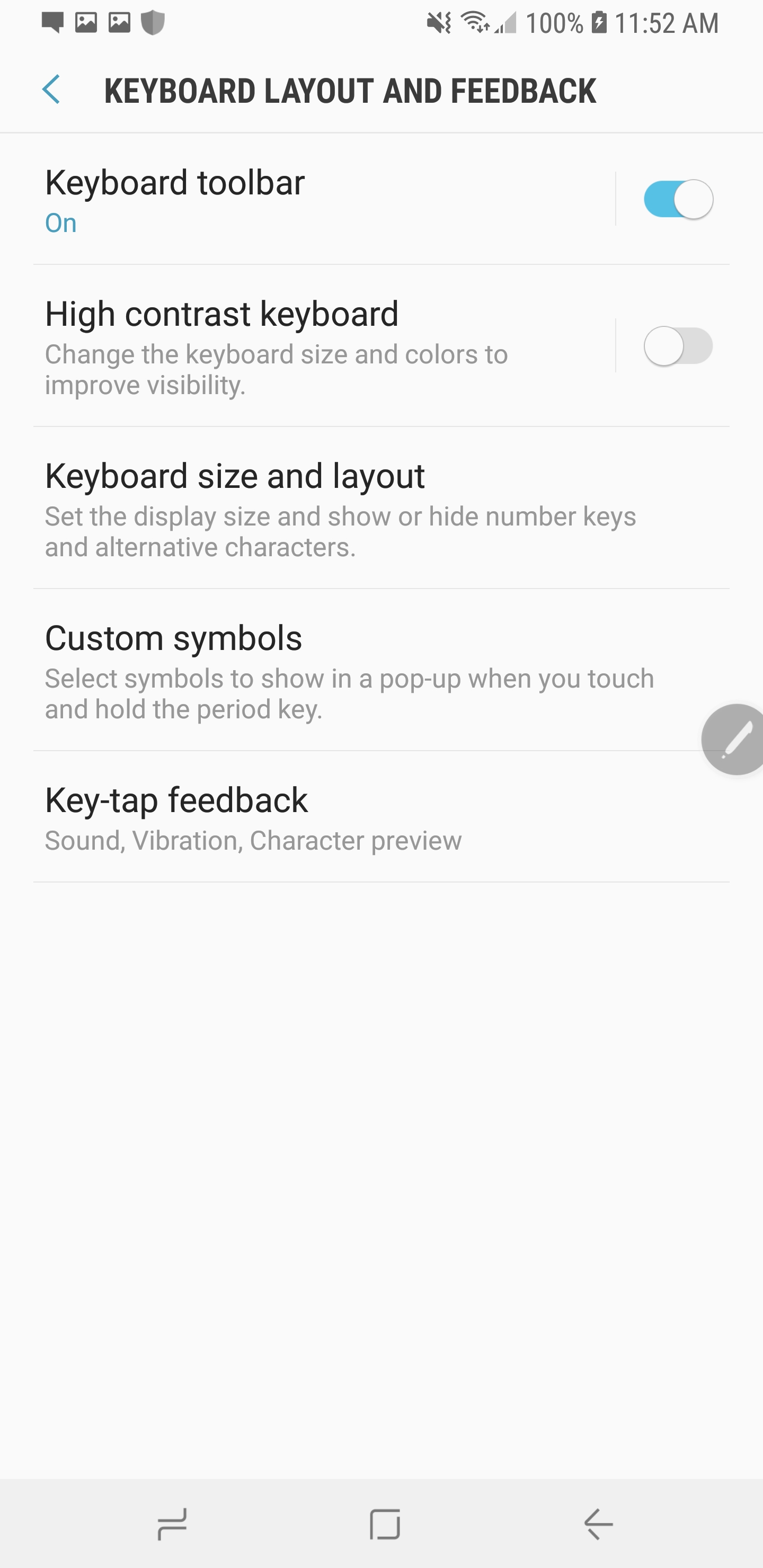Go to the home screen
The height and width of the screenshot is (1568, 763).
(x=385, y=1524)
